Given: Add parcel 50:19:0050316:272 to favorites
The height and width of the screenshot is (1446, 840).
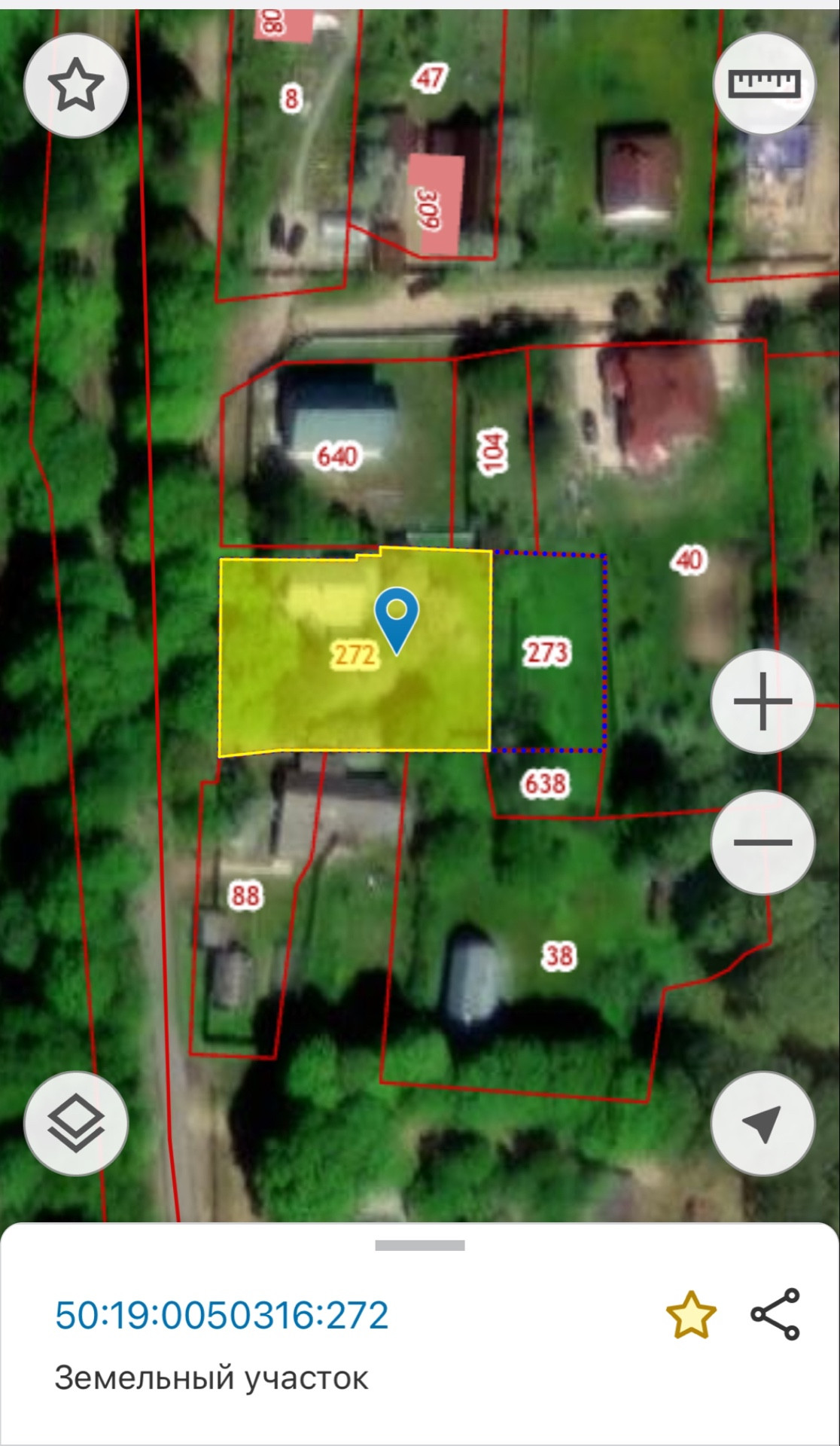Looking at the screenshot, I should pos(691,1315).
